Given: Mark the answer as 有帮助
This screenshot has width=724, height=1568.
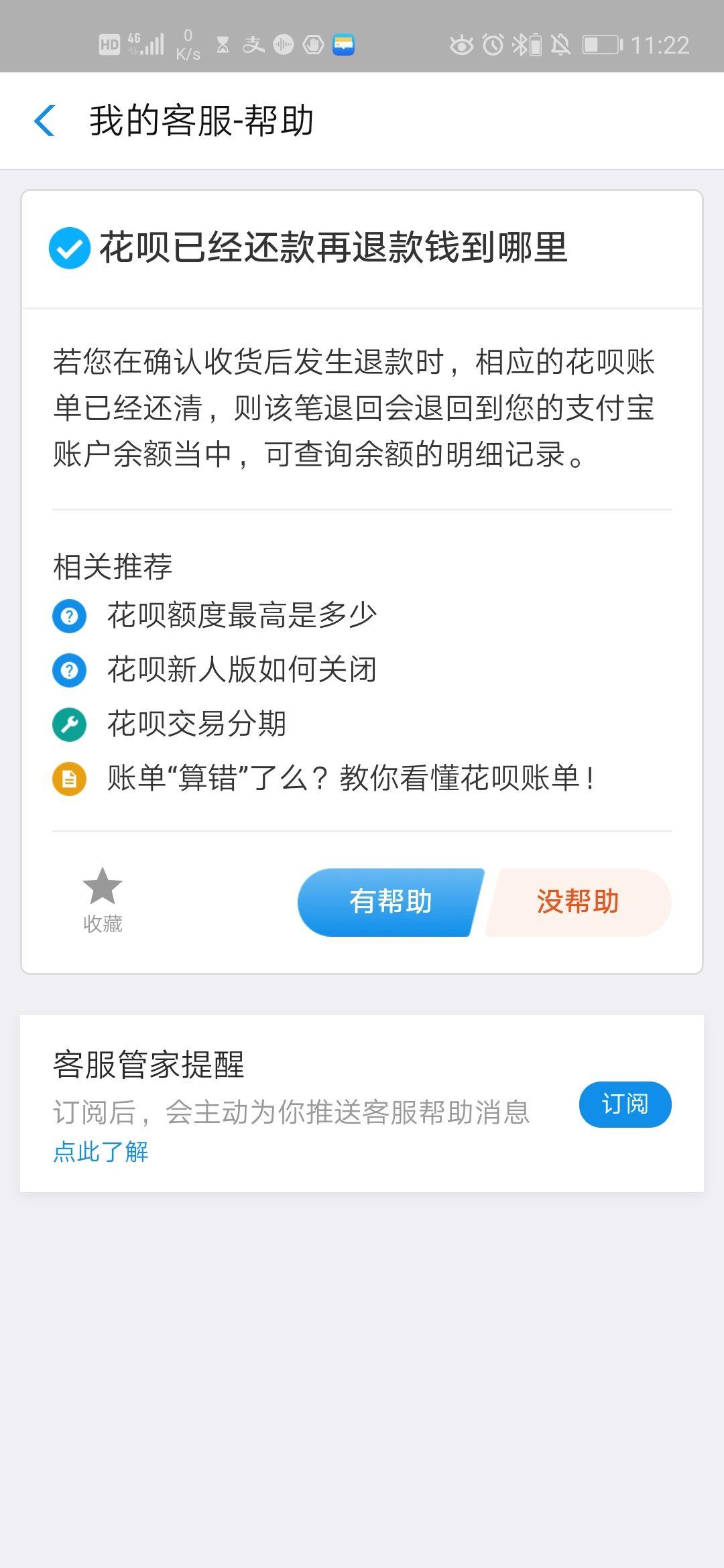Looking at the screenshot, I should (x=389, y=902).
